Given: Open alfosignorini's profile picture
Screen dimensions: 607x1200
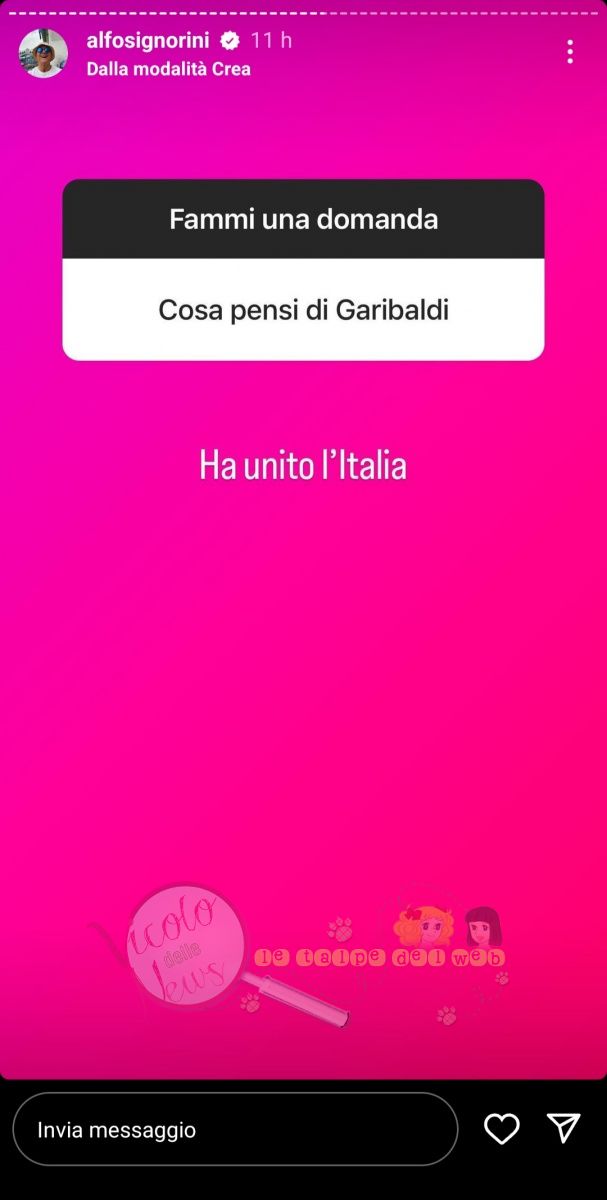Looking at the screenshot, I should pyautogui.click(x=44, y=54).
